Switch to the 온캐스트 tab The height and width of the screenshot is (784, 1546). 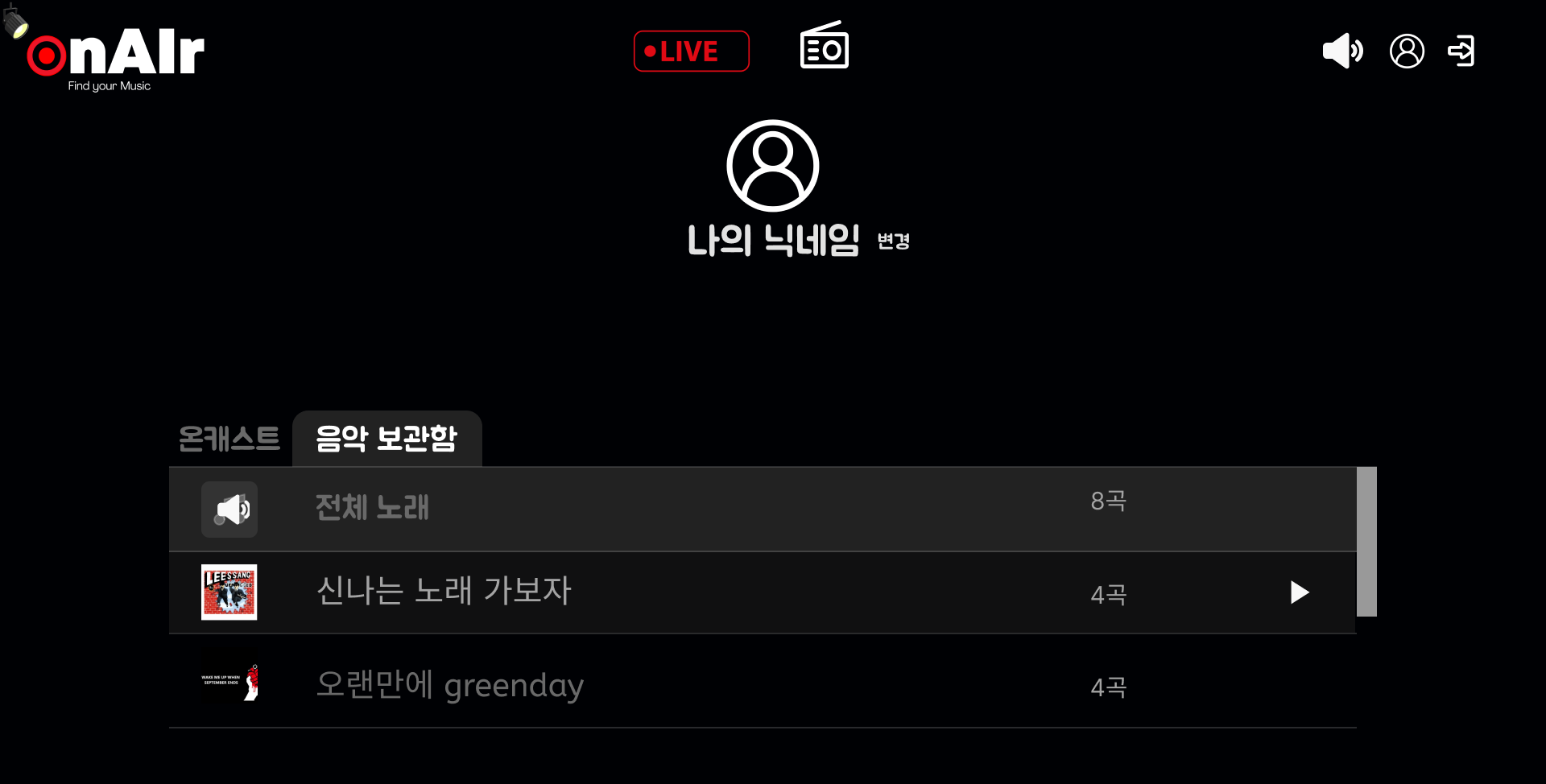(x=229, y=439)
